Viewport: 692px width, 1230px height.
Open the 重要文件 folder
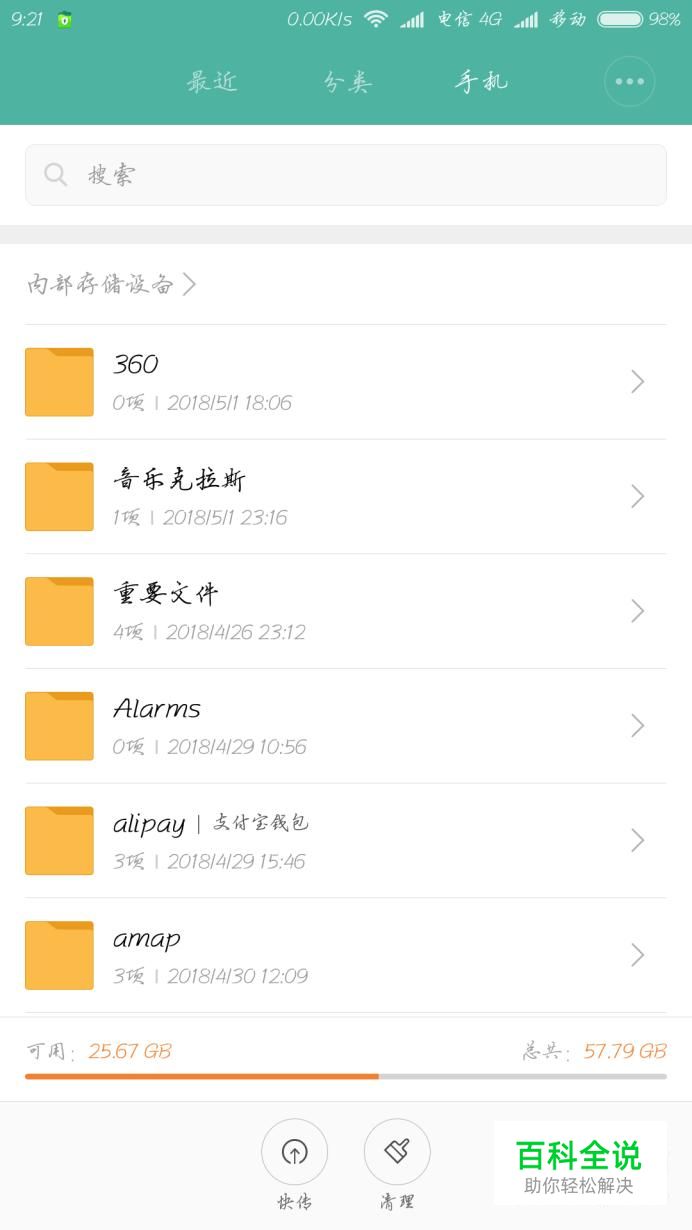tap(346, 611)
